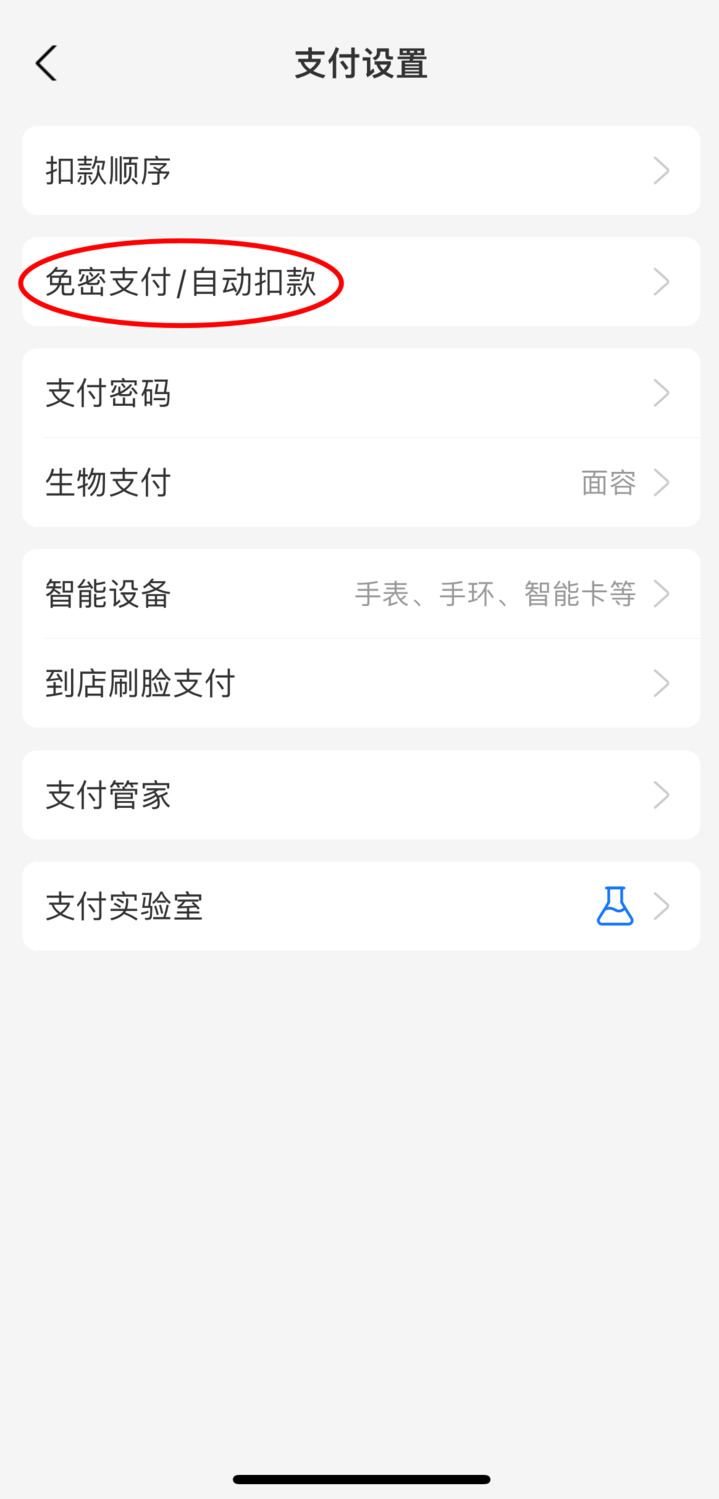Go back from 支付设置 page
The width and height of the screenshot is (719, 1499).
[46, 63]
